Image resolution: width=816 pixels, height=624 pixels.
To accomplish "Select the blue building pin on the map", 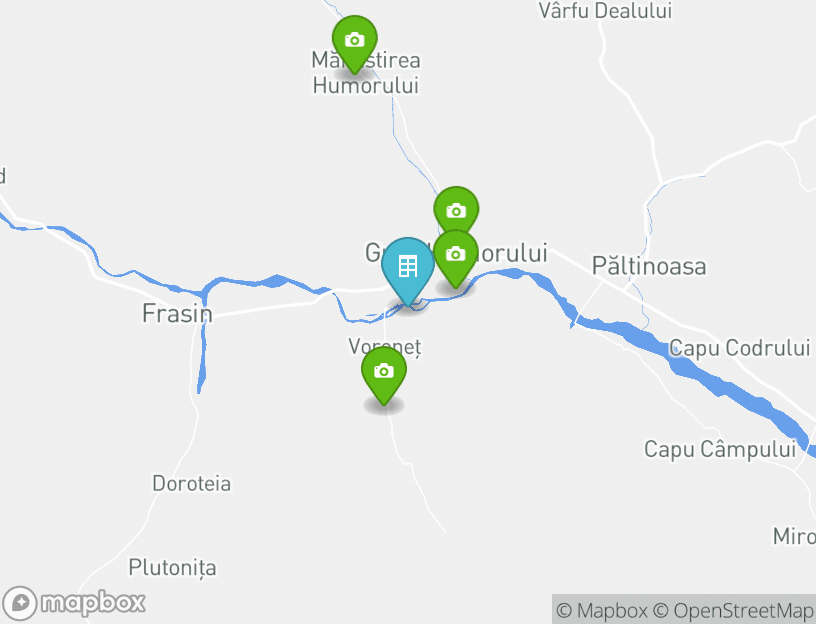I will (407, 266).
